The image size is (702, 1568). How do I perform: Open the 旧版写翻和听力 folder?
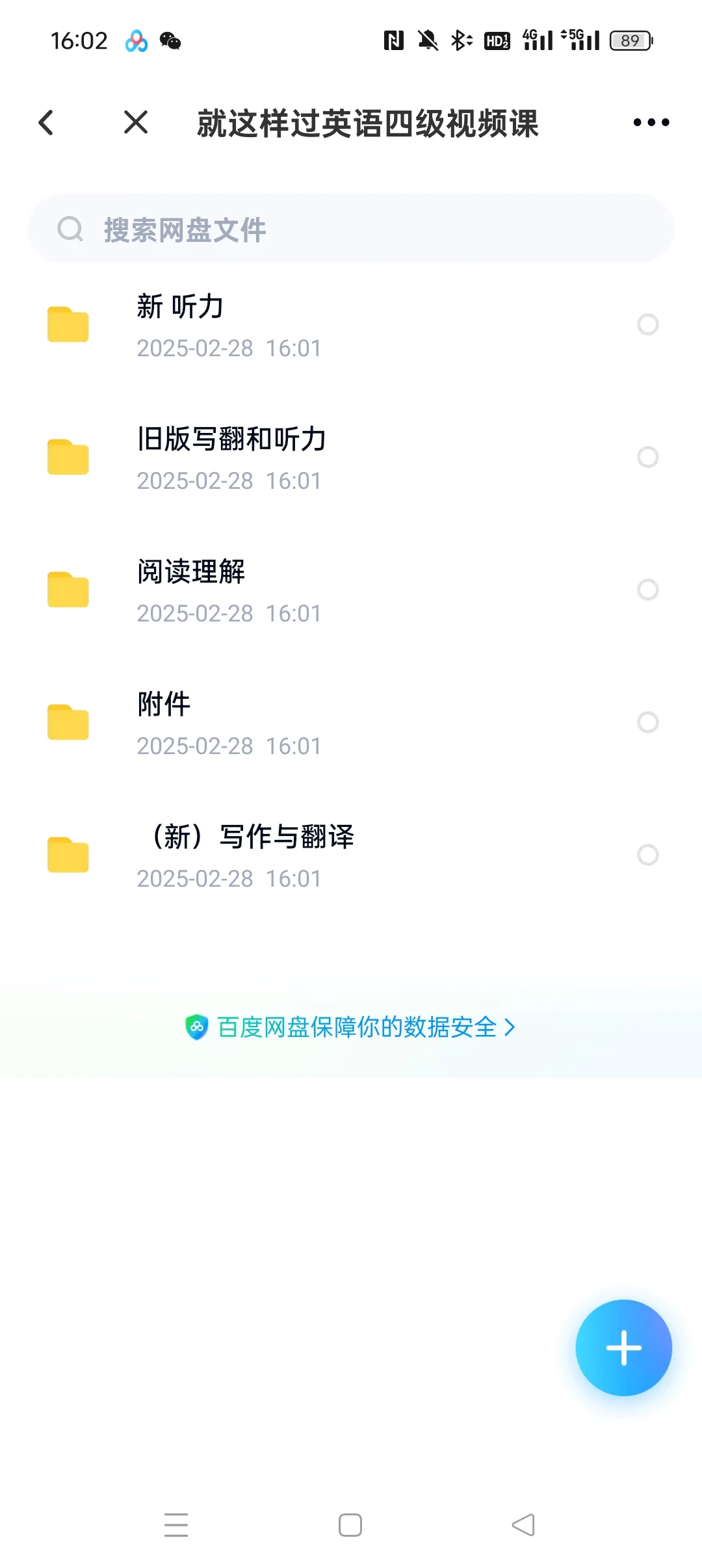[351, 458]
